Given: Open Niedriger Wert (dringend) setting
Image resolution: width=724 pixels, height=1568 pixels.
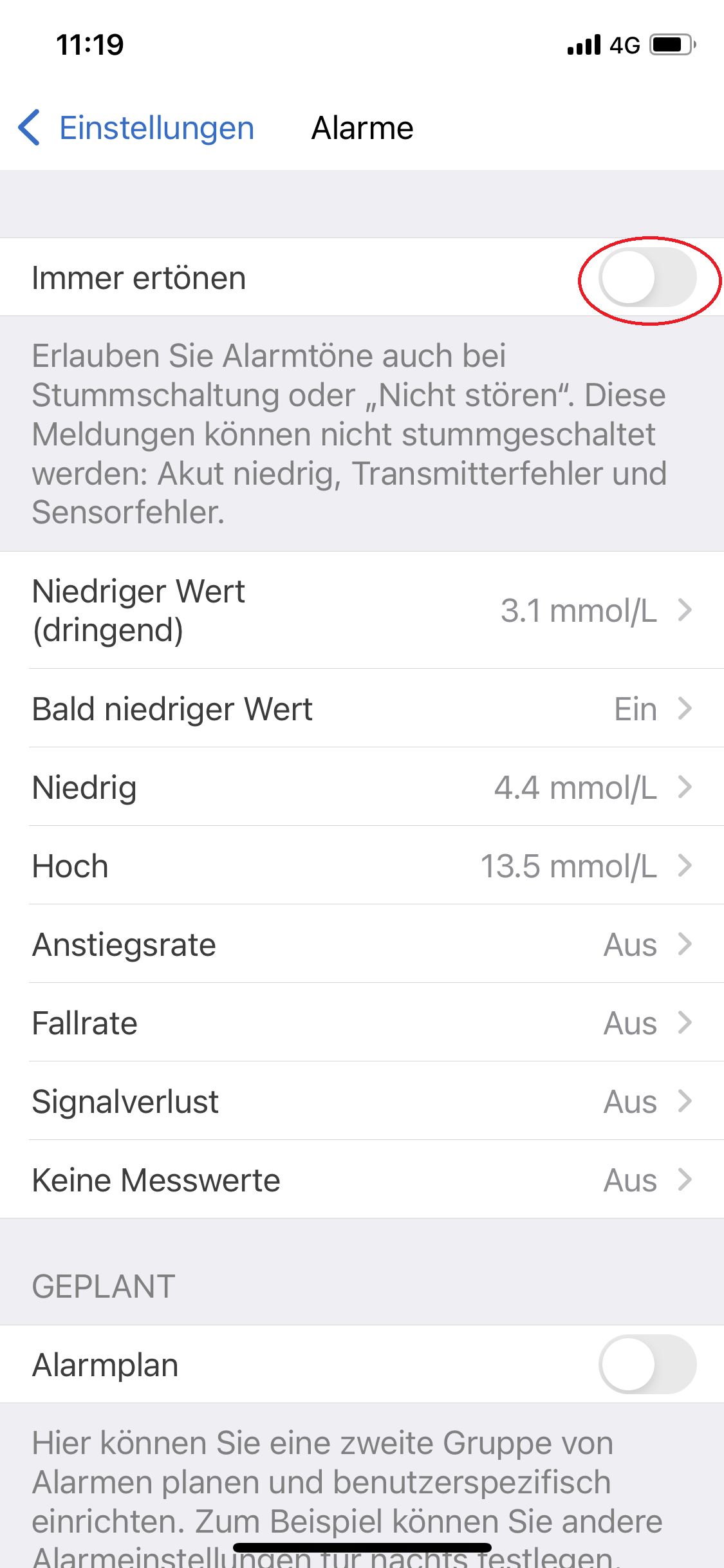Looking at the screenshot, I should coord(362,610).
